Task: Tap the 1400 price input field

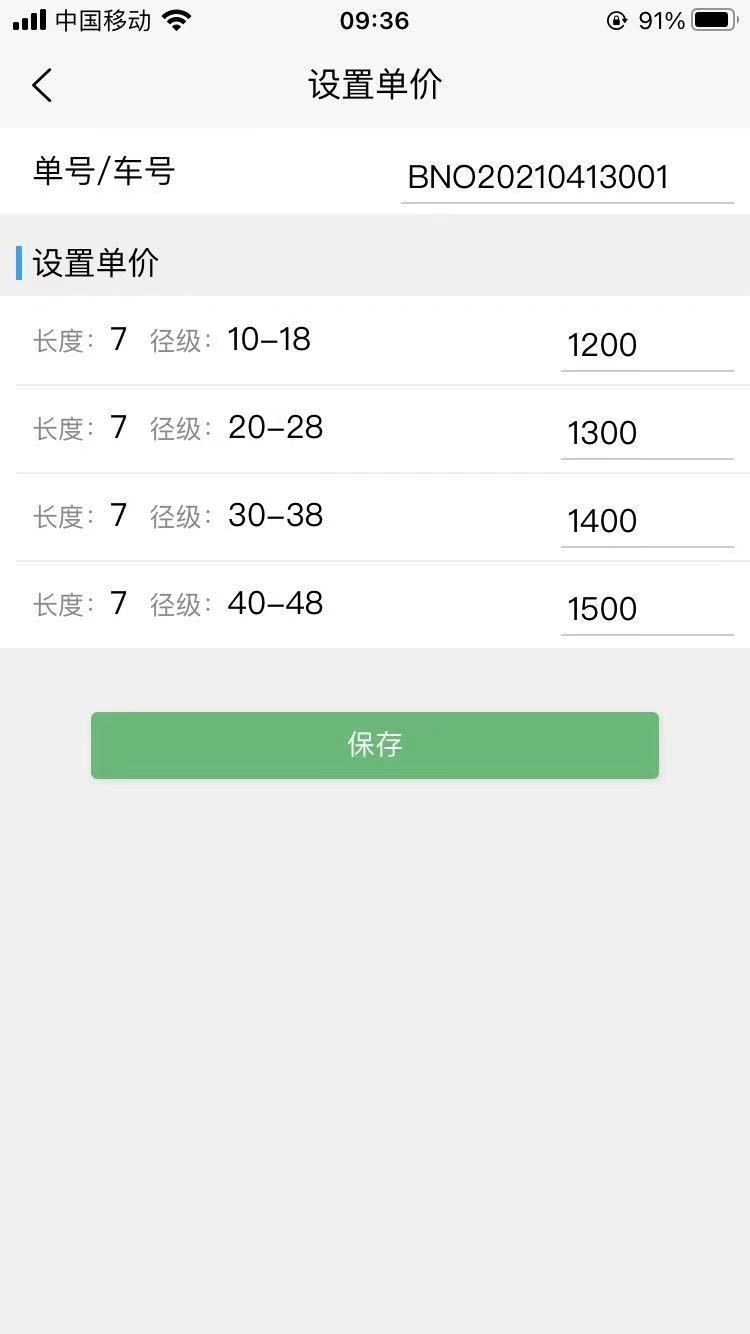Action: click(648, 521)
